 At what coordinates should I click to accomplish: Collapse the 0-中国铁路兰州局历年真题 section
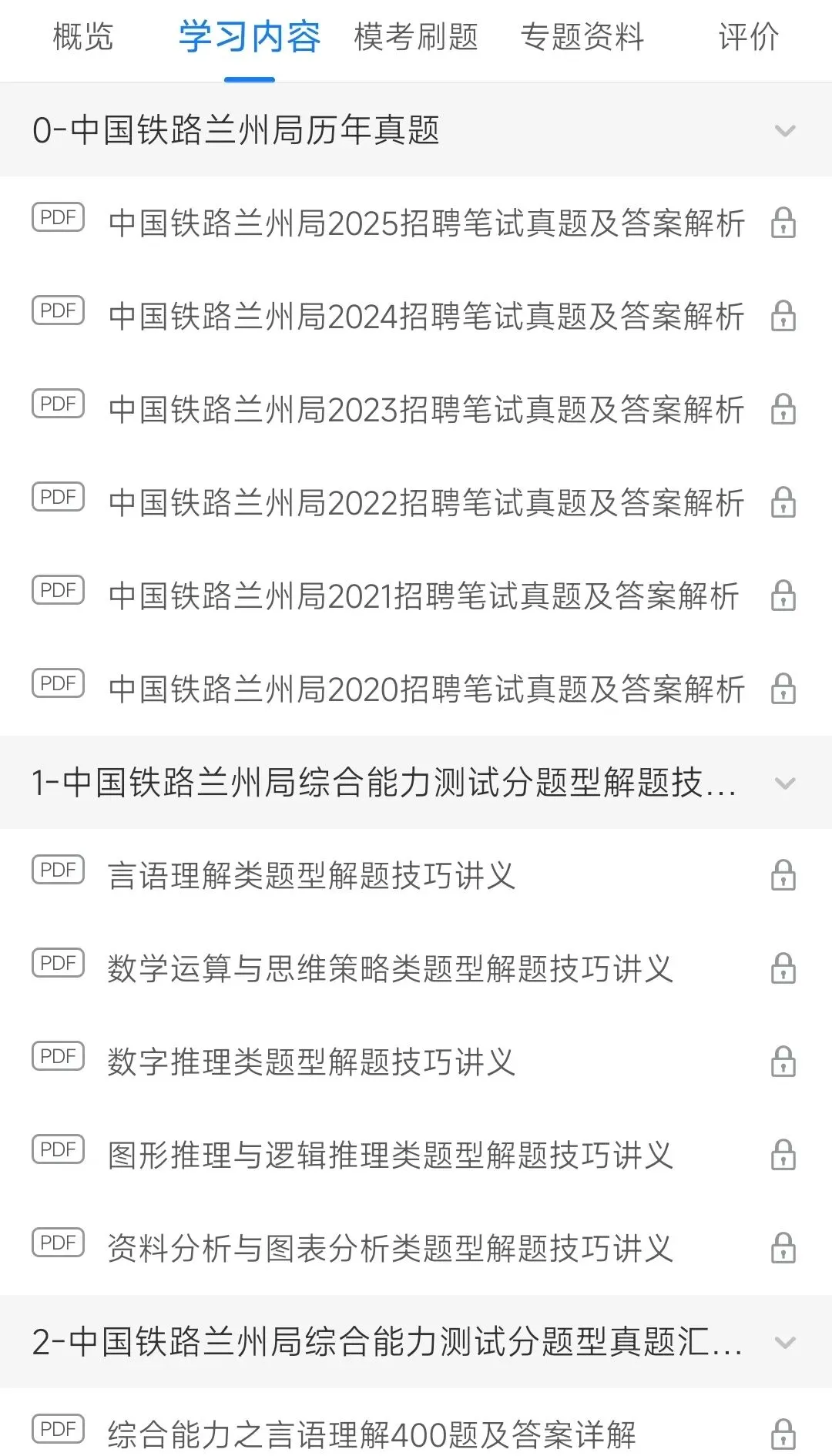point(416,130)
